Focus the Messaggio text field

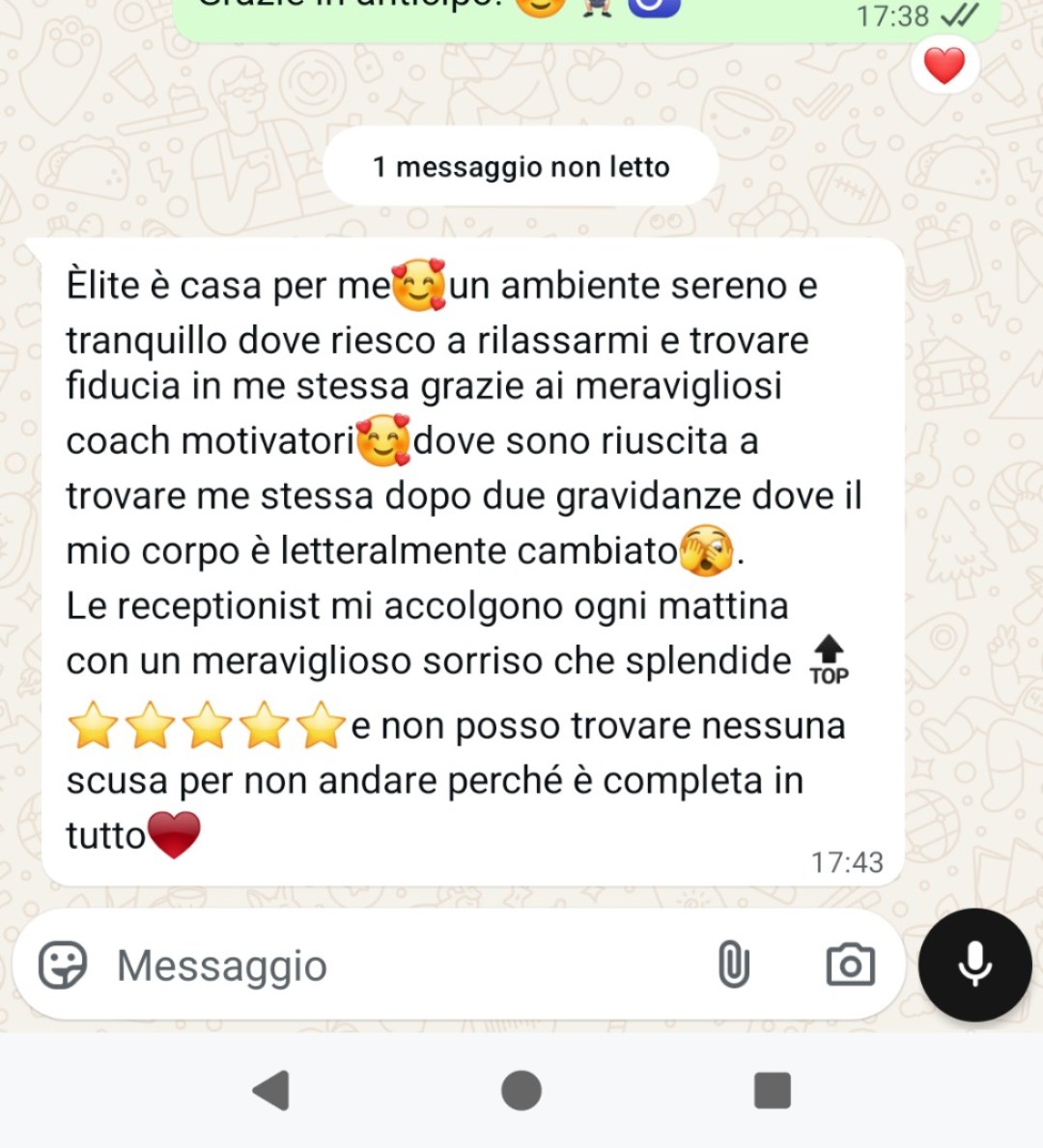pos(386,965)
